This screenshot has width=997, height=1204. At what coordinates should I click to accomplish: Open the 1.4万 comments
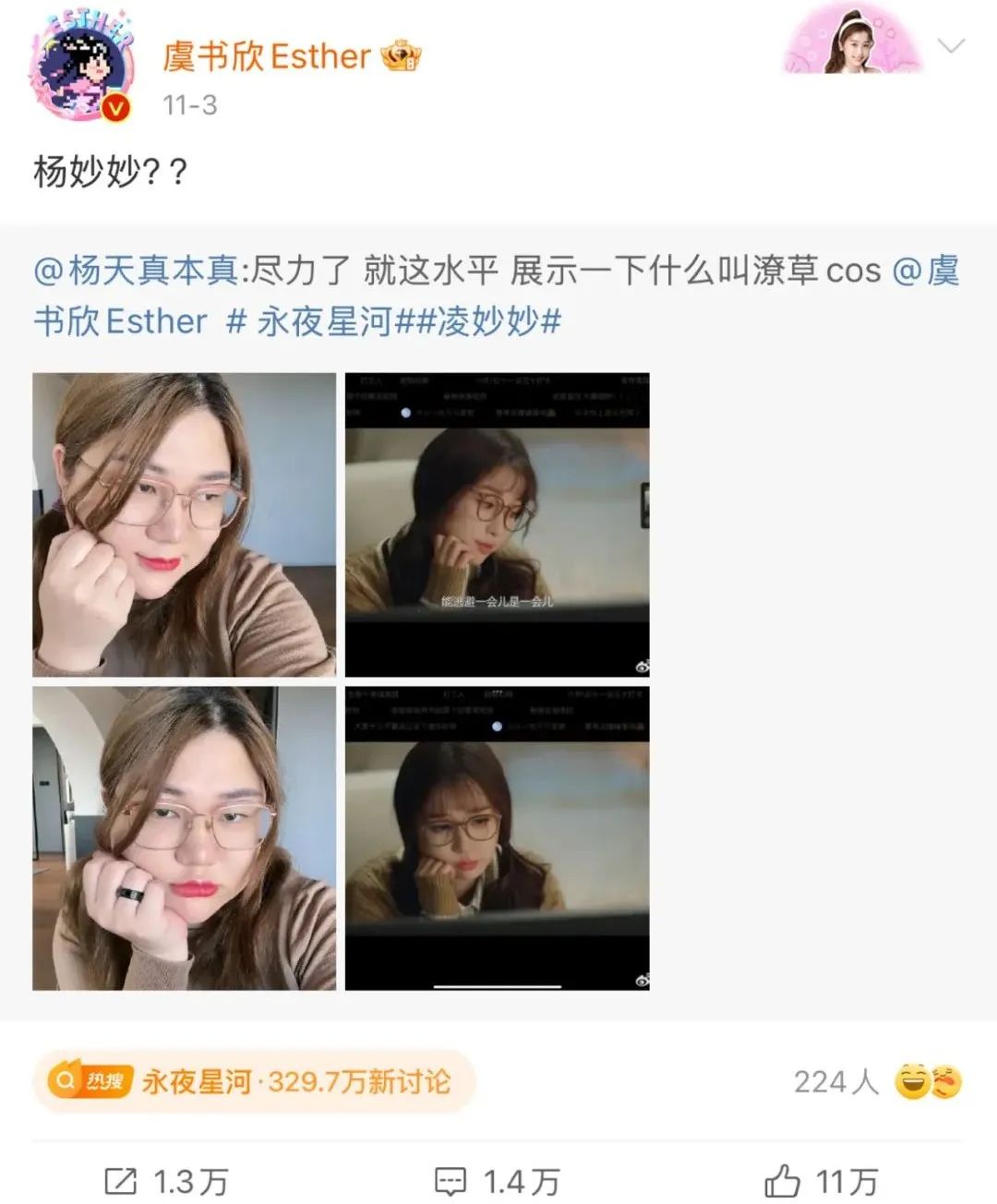tap(498, 1181)
